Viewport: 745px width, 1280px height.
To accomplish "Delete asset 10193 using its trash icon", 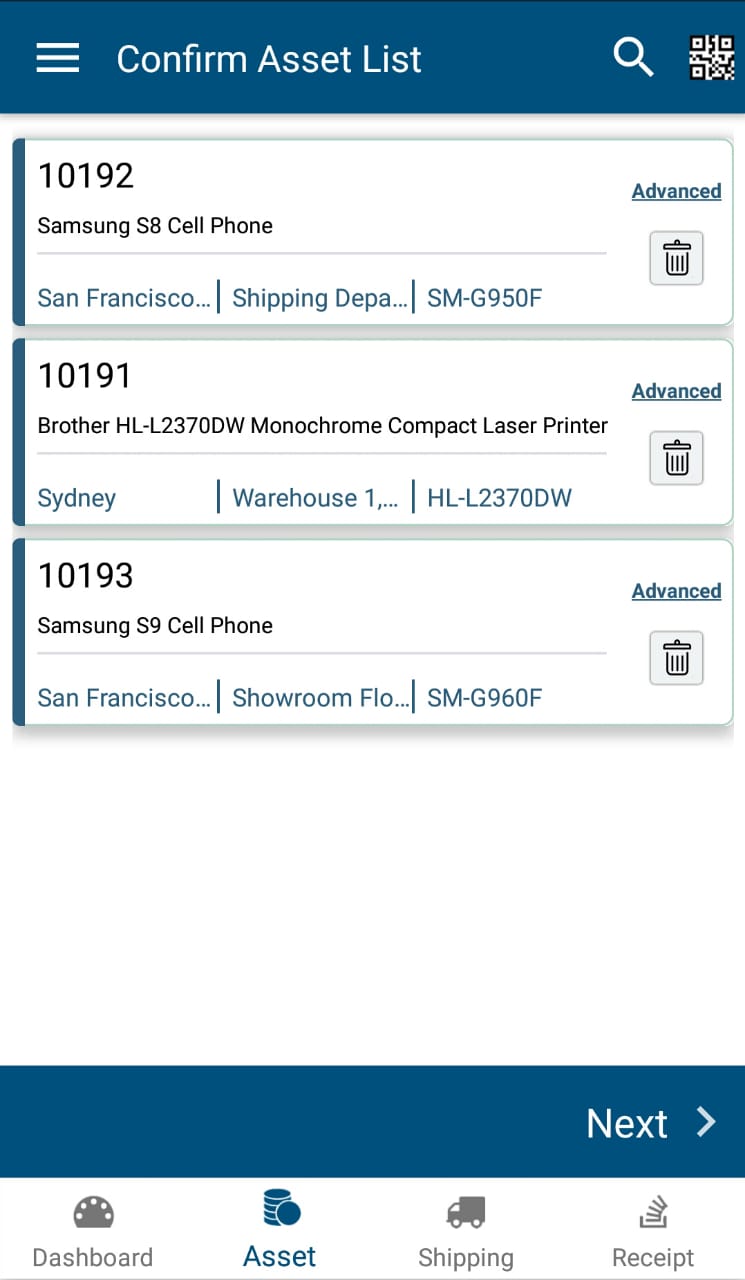I will tap(676, 658).
